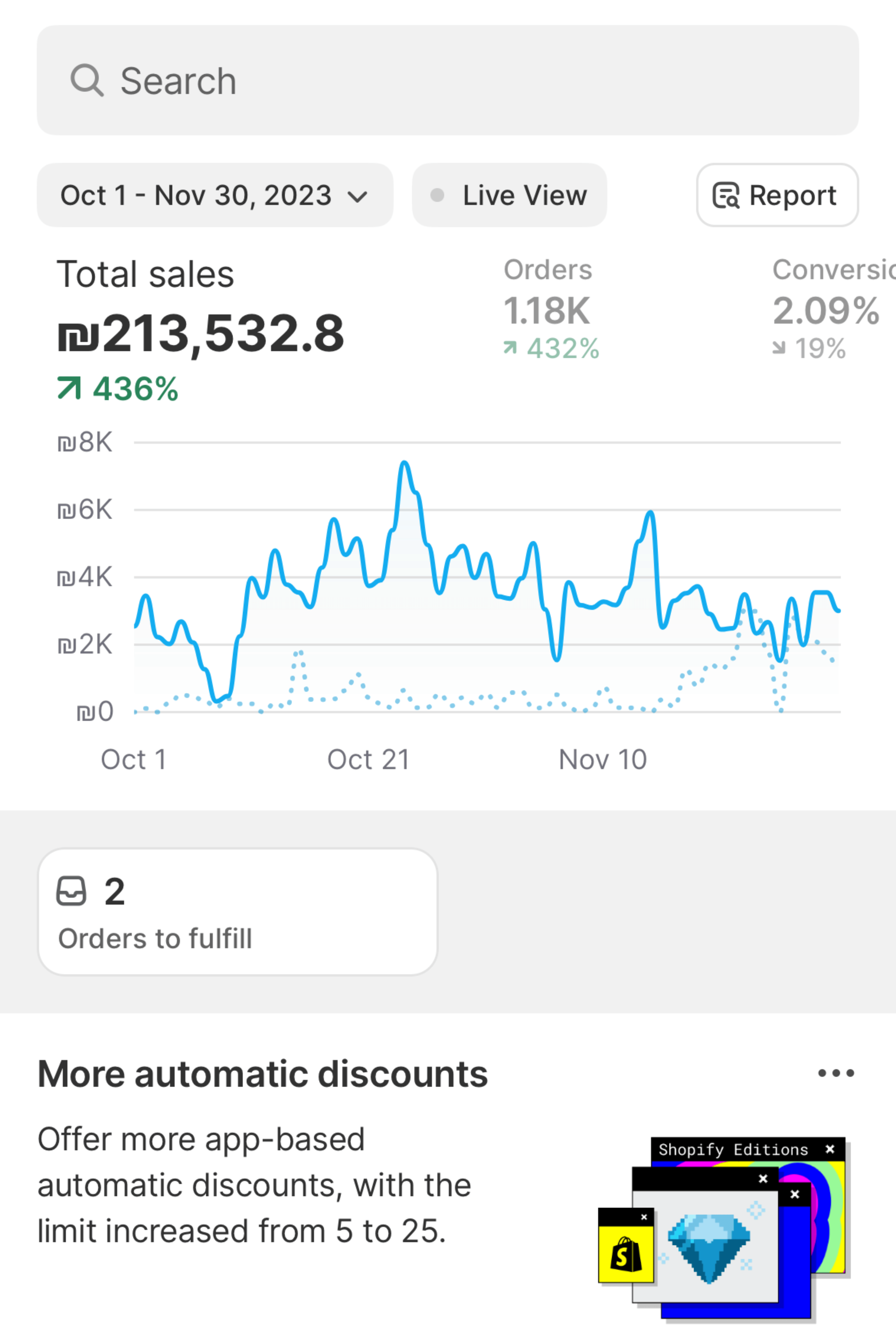Select the Orders metric
Viewport: 896px width, 1328px height.
[551, 309]
